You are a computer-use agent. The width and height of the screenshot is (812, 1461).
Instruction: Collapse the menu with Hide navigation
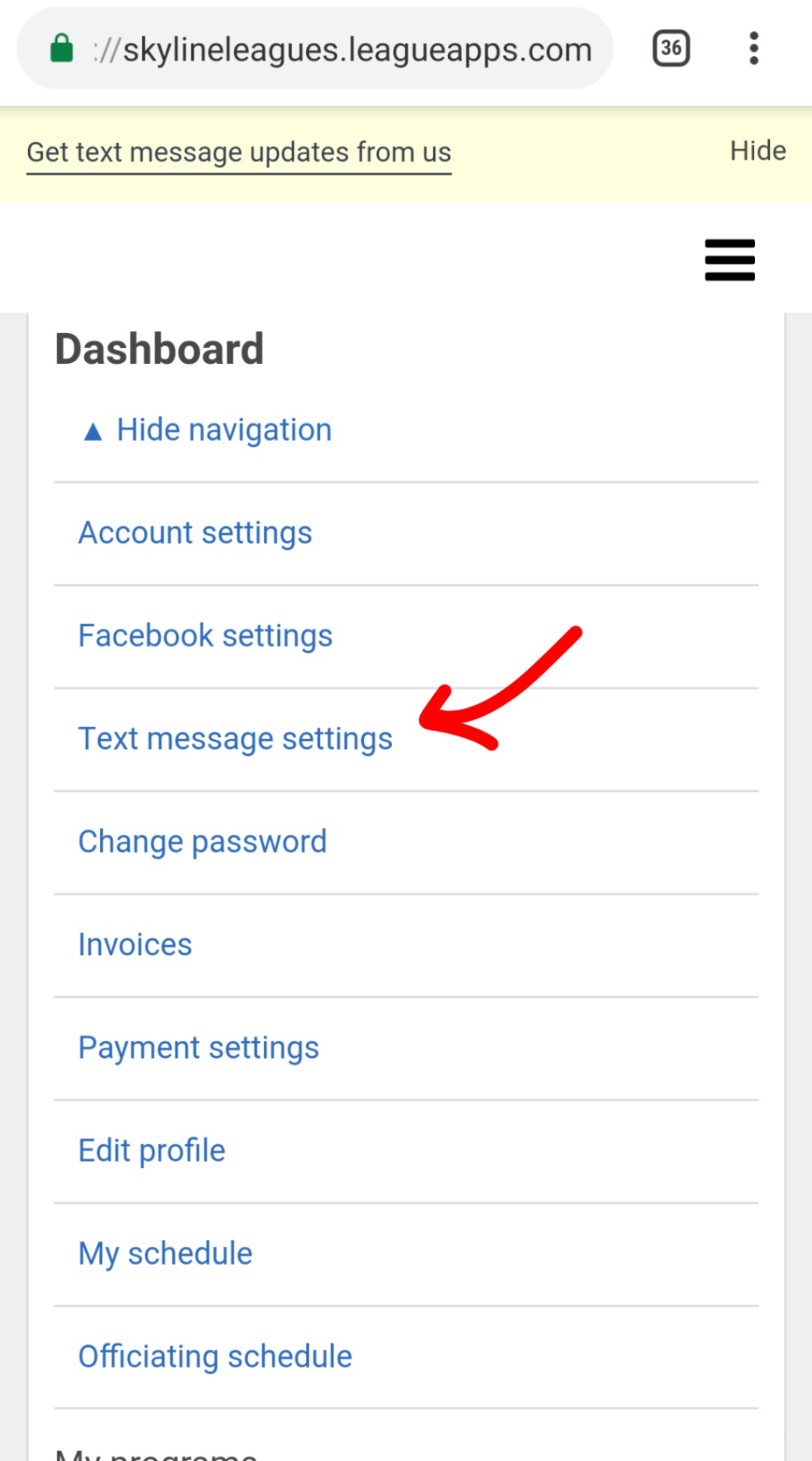pos(208,431)
